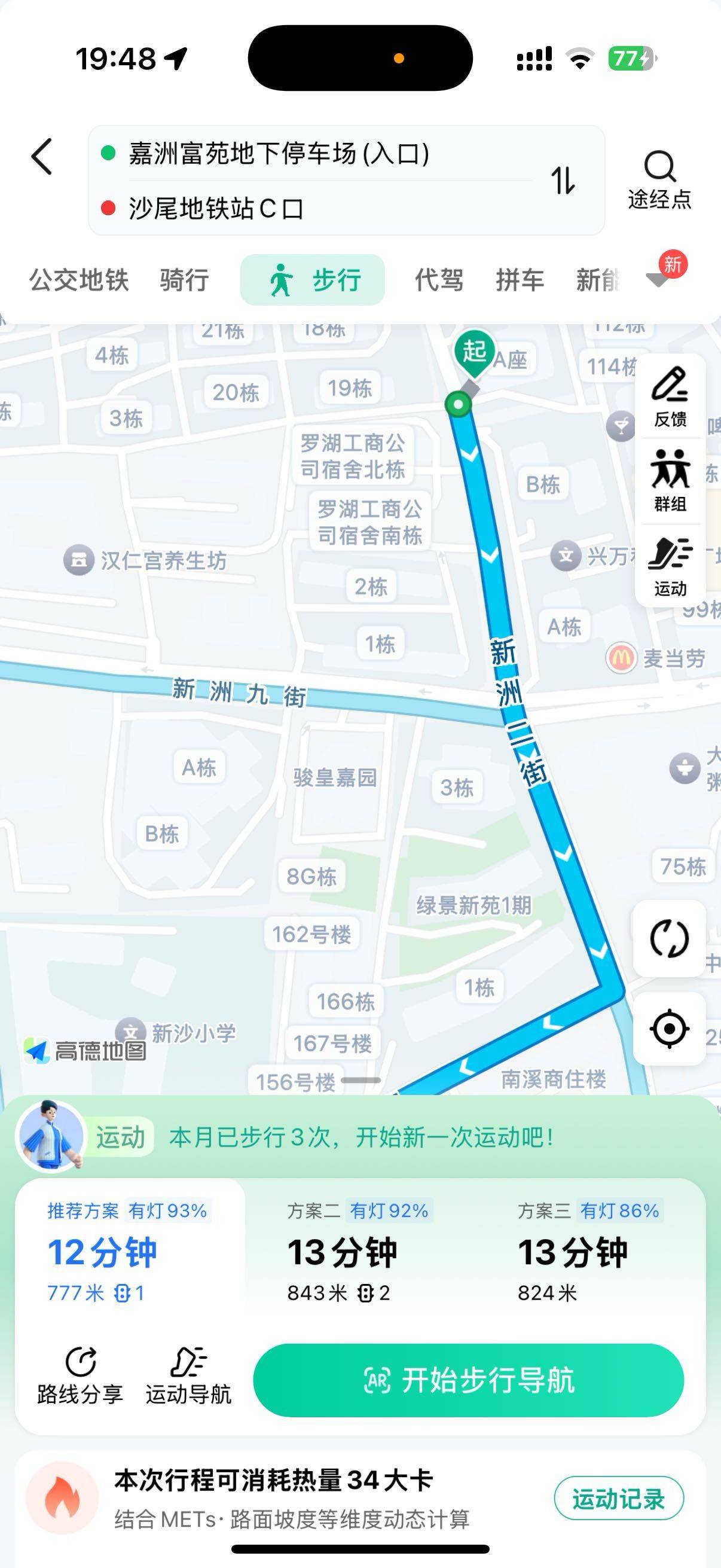Viewport: 721px width, 1568px height.
Task: Expand more travel modes dropdown arrow
Action: [x=658, y=280]
